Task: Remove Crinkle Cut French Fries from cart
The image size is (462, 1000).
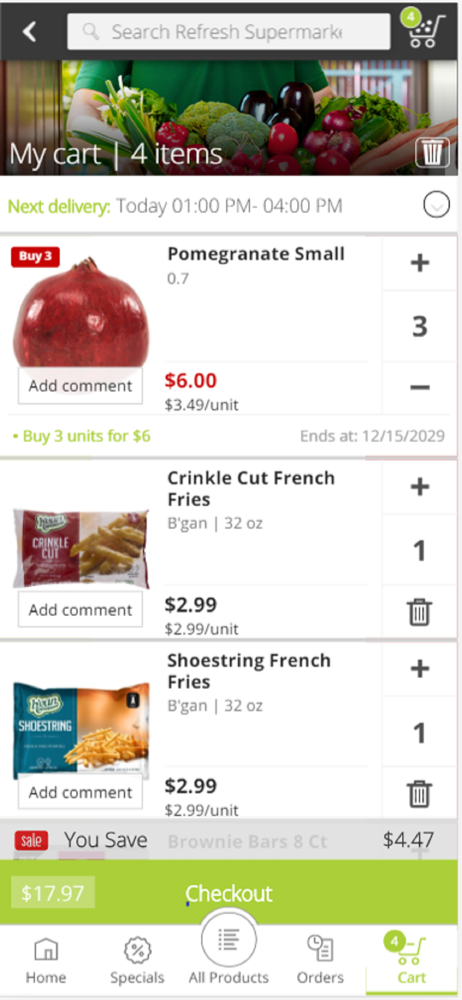Action: tap(419, 612)
